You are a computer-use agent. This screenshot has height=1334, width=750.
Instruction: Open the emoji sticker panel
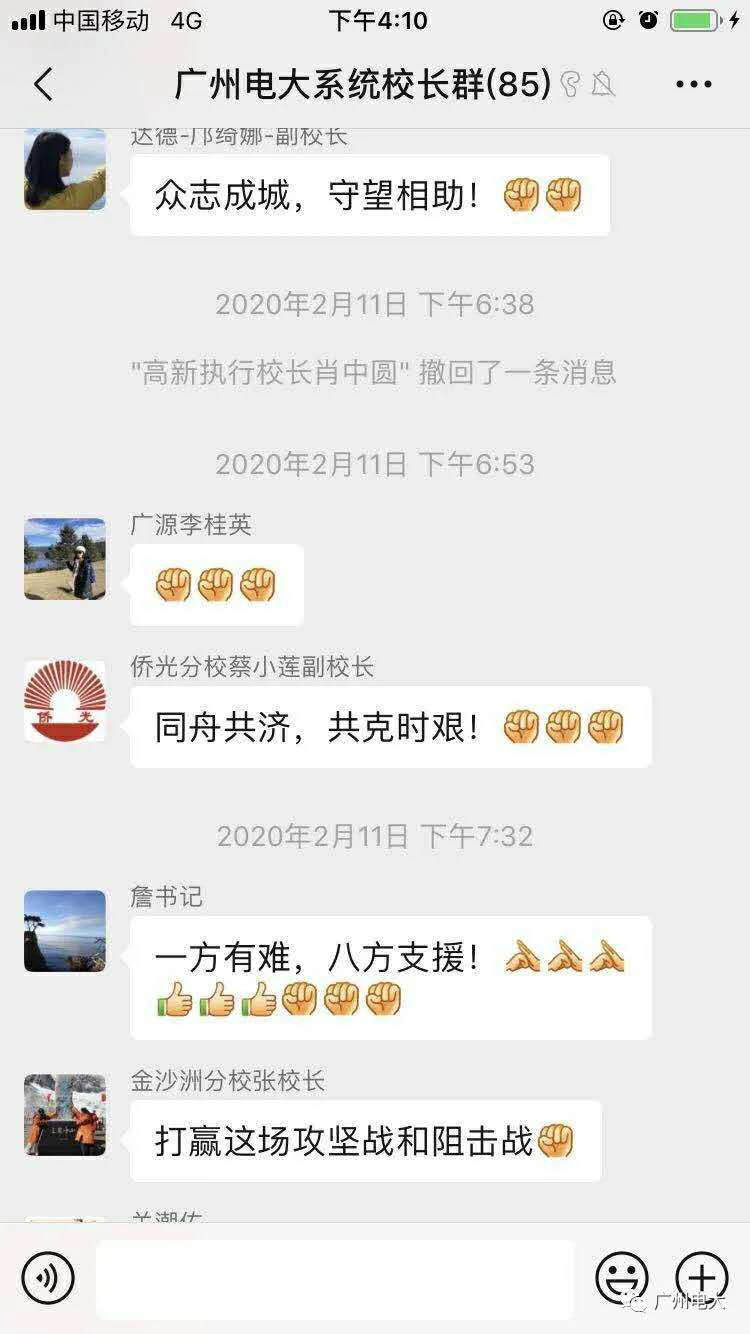621,1277
